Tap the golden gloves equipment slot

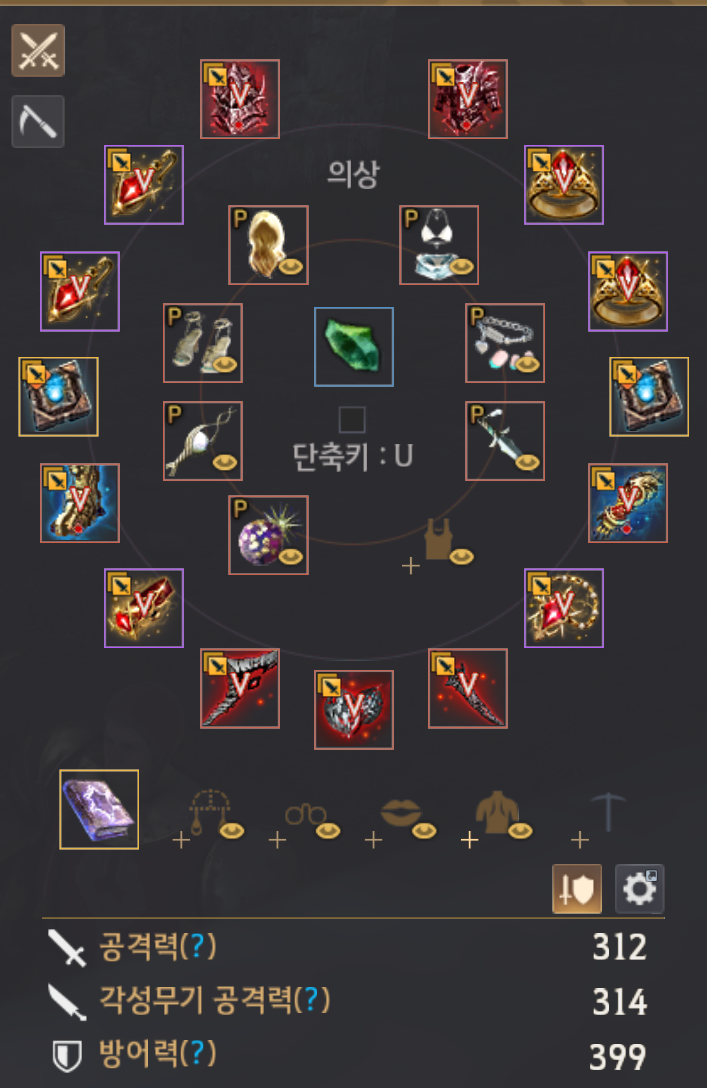click(x=628, y=502)
